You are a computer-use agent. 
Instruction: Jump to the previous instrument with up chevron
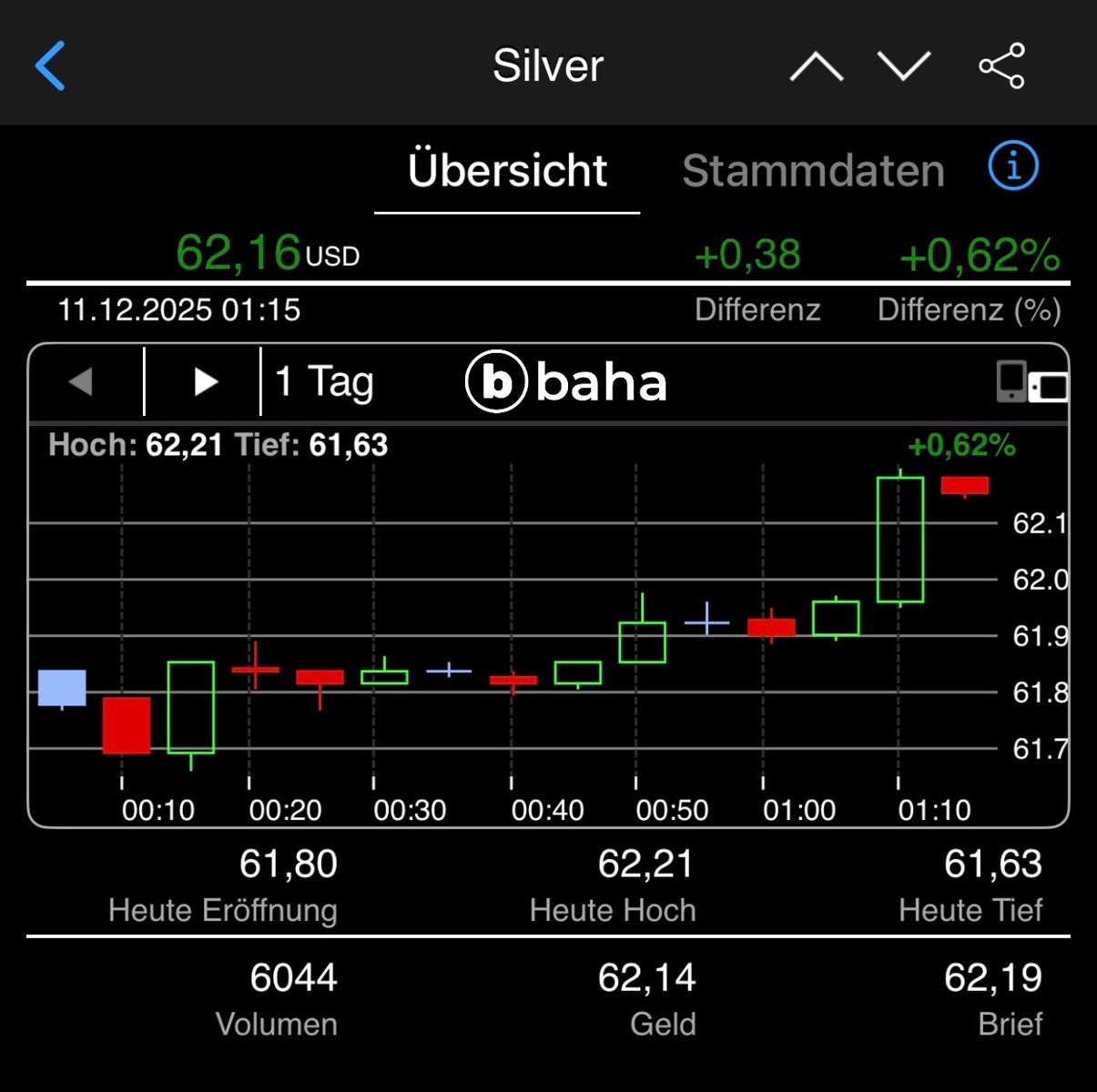tap(816, 66)
